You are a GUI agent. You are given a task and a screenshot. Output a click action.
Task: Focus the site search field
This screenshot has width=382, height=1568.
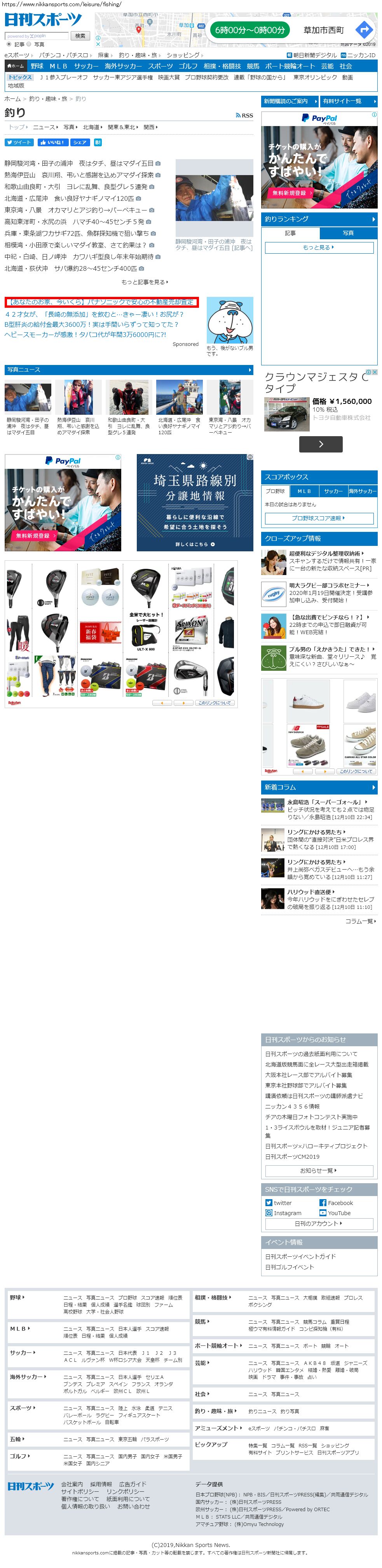point(36,36)
